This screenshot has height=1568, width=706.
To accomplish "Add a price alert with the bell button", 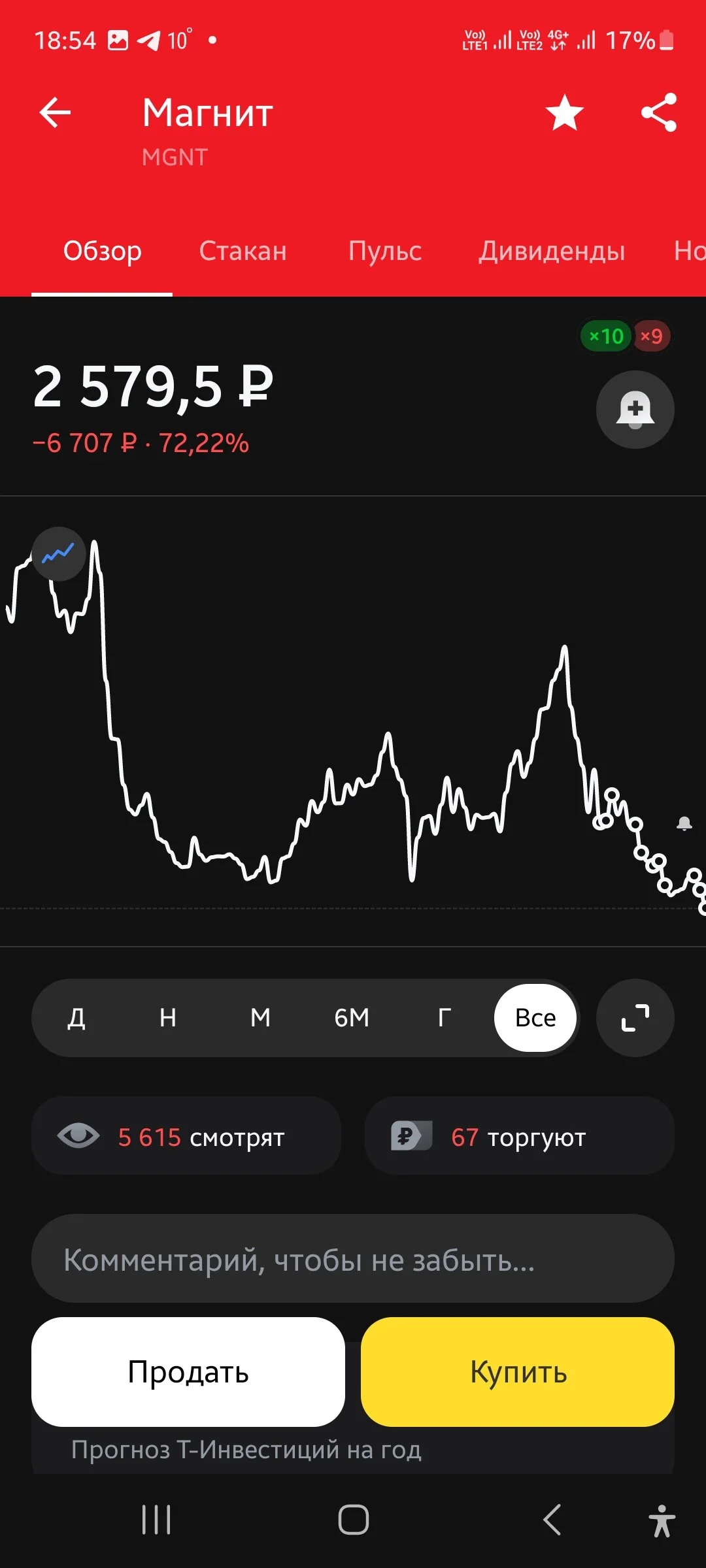I will click(x=635, y=410).
